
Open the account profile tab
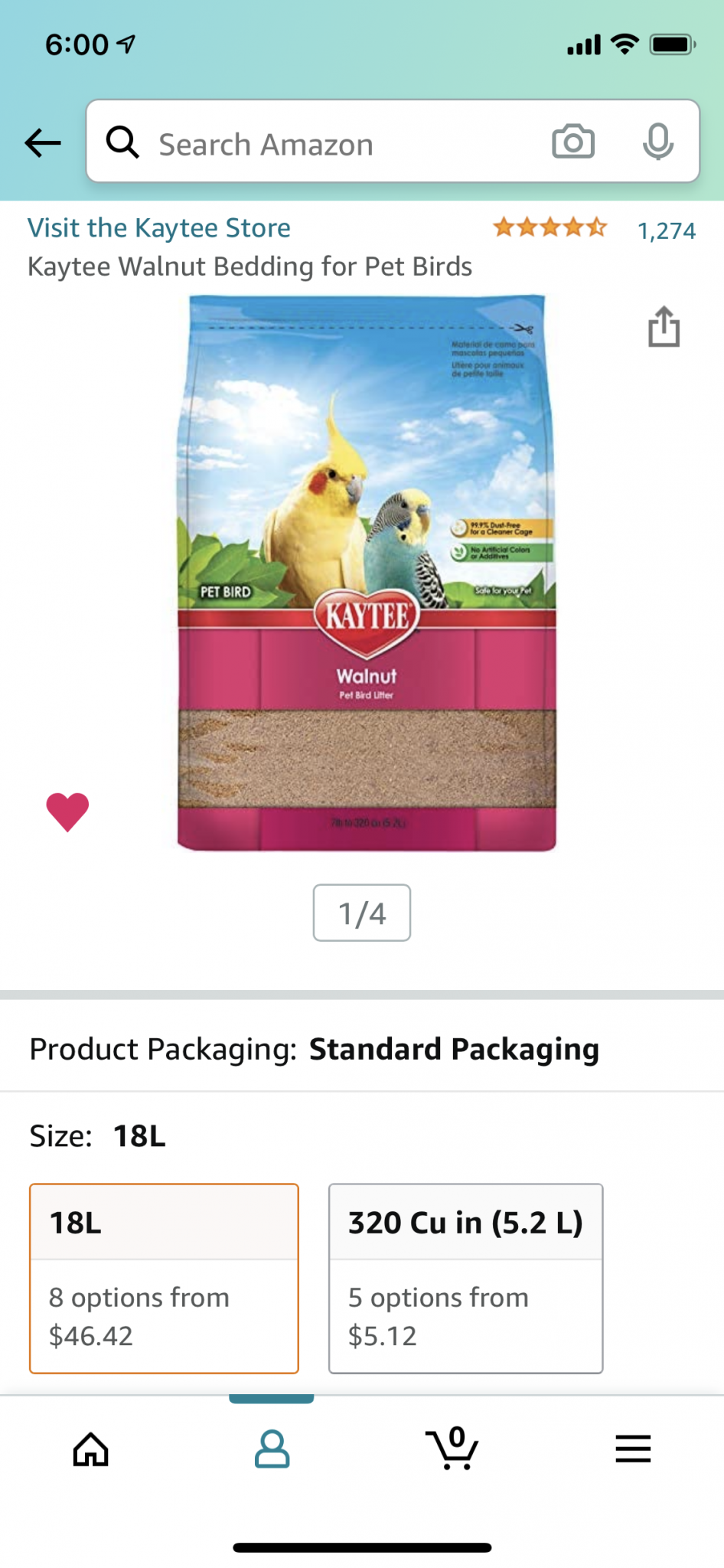coord(272,1449)
